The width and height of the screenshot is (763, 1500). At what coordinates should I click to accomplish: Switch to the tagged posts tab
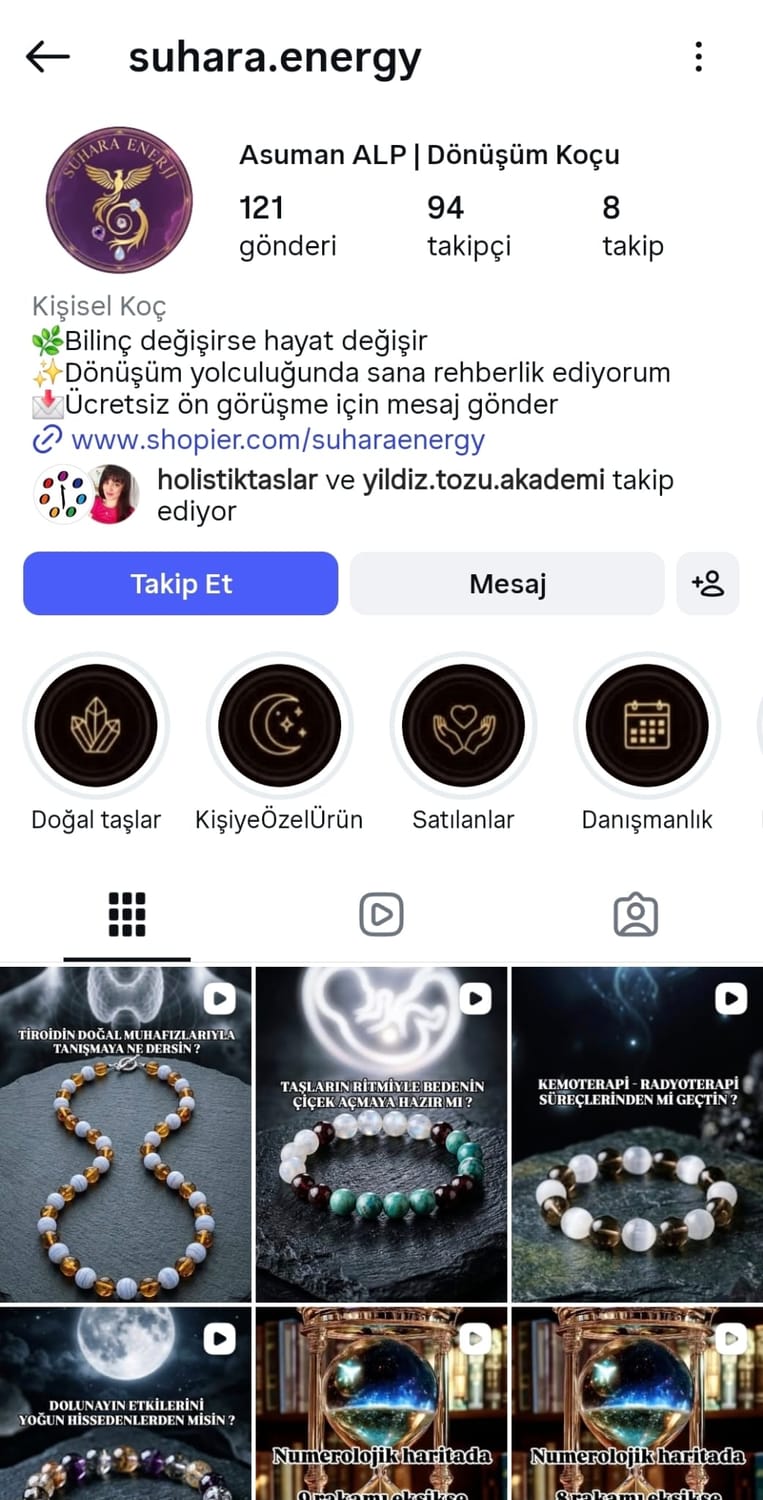[x=635, y=914]
